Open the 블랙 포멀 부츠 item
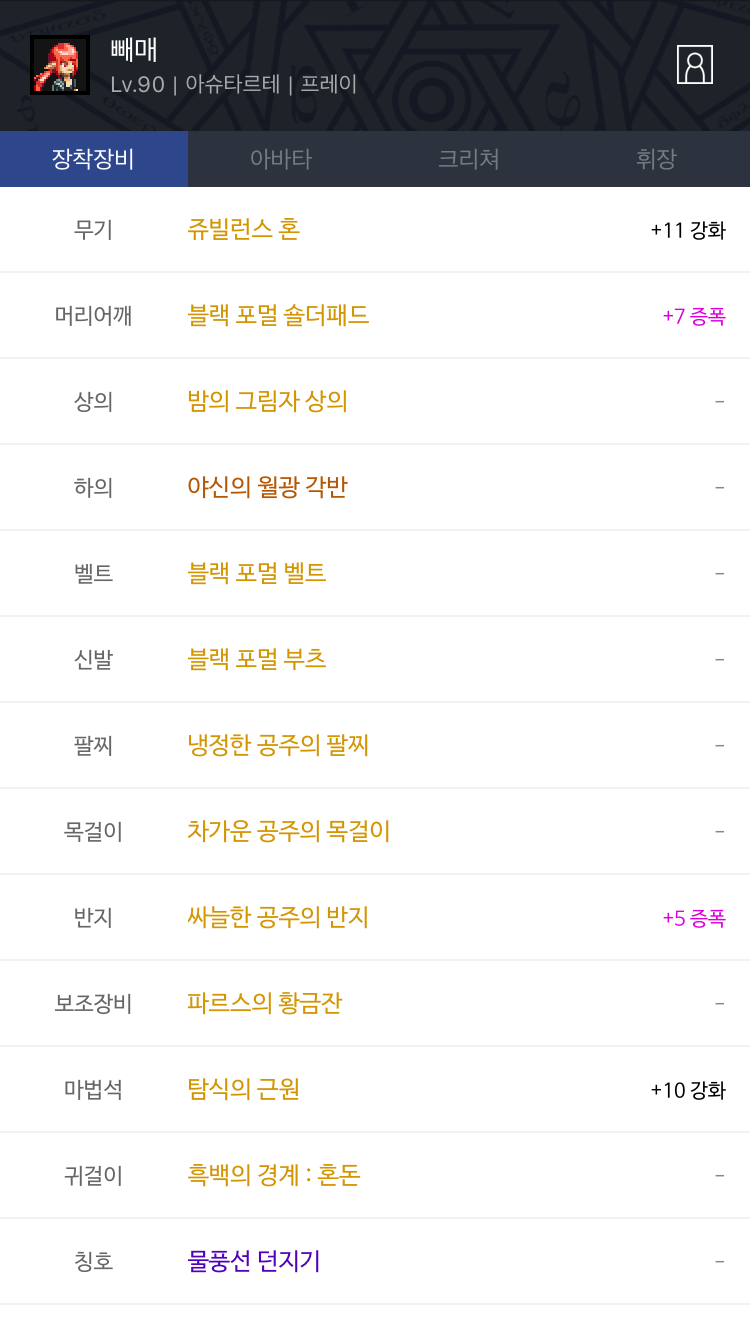Image resolution: width=750 pixels, height=1334 pixels. [x=257, y=660]
